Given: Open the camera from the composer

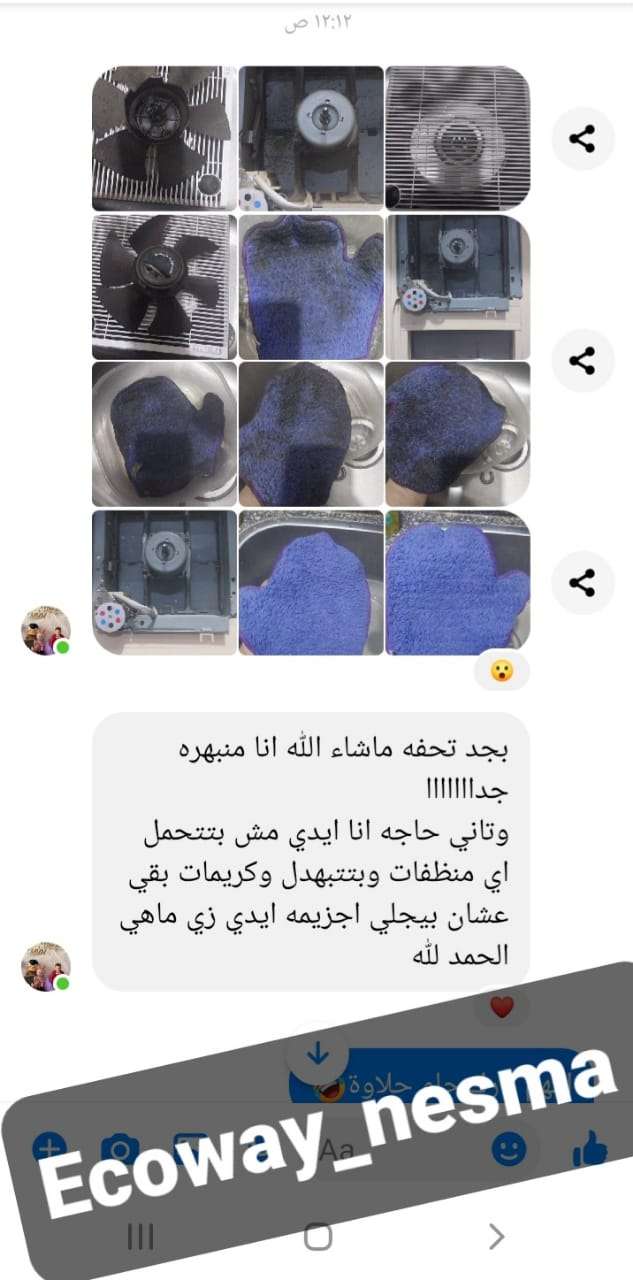Looking at the screenshot, I should [x=120, y=1149].
